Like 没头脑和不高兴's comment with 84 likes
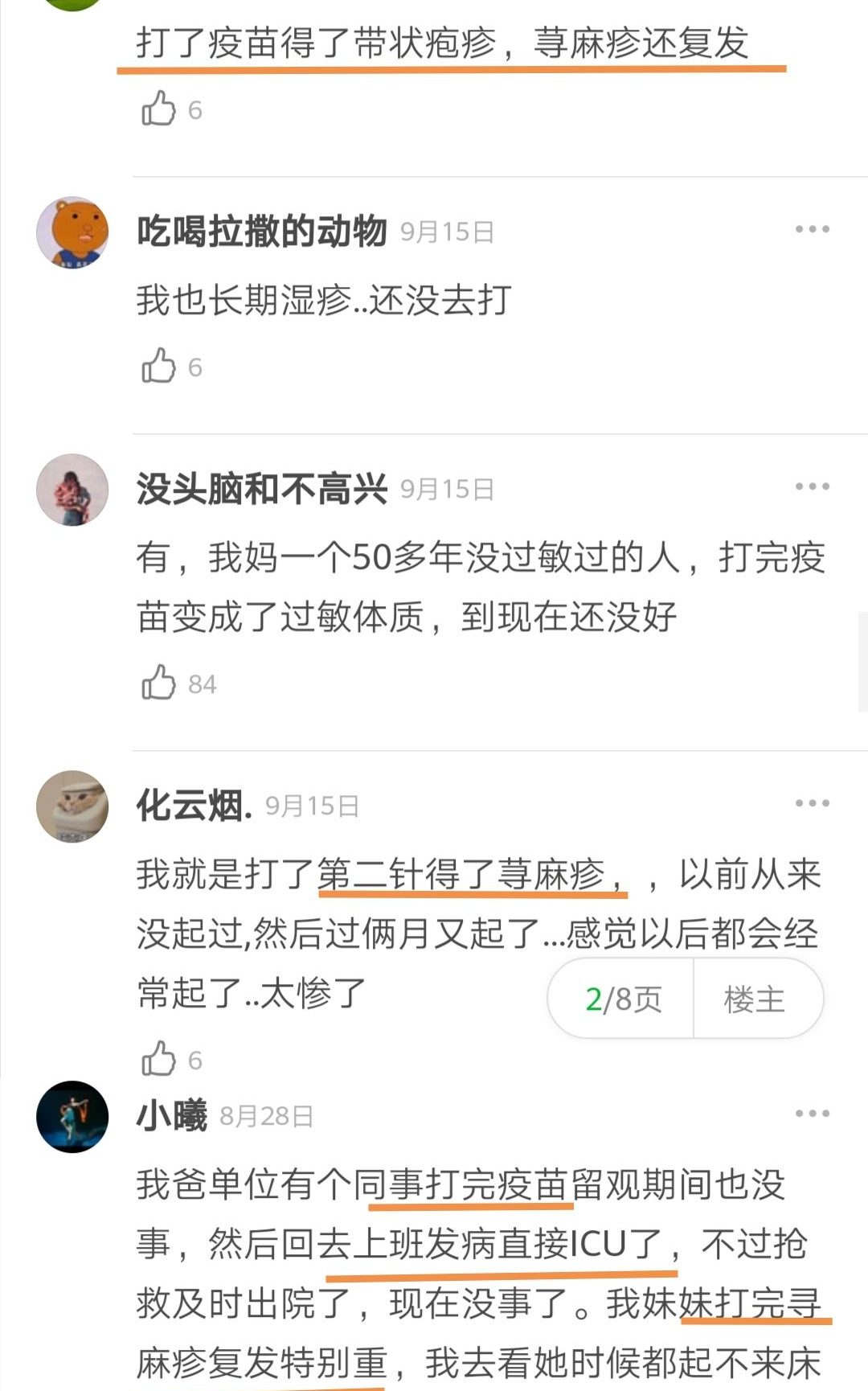868x1391 pixels. (159, 683)
